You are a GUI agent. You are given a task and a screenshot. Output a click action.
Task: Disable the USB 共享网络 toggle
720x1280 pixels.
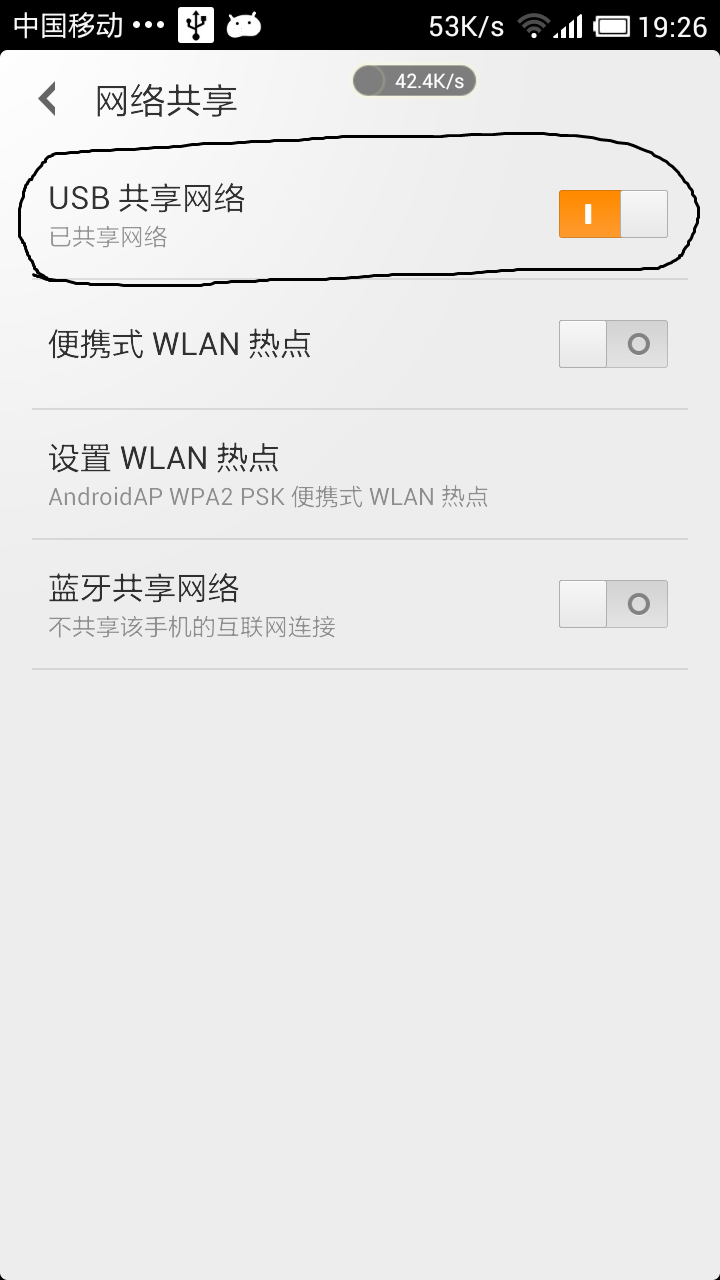(612, 213)
